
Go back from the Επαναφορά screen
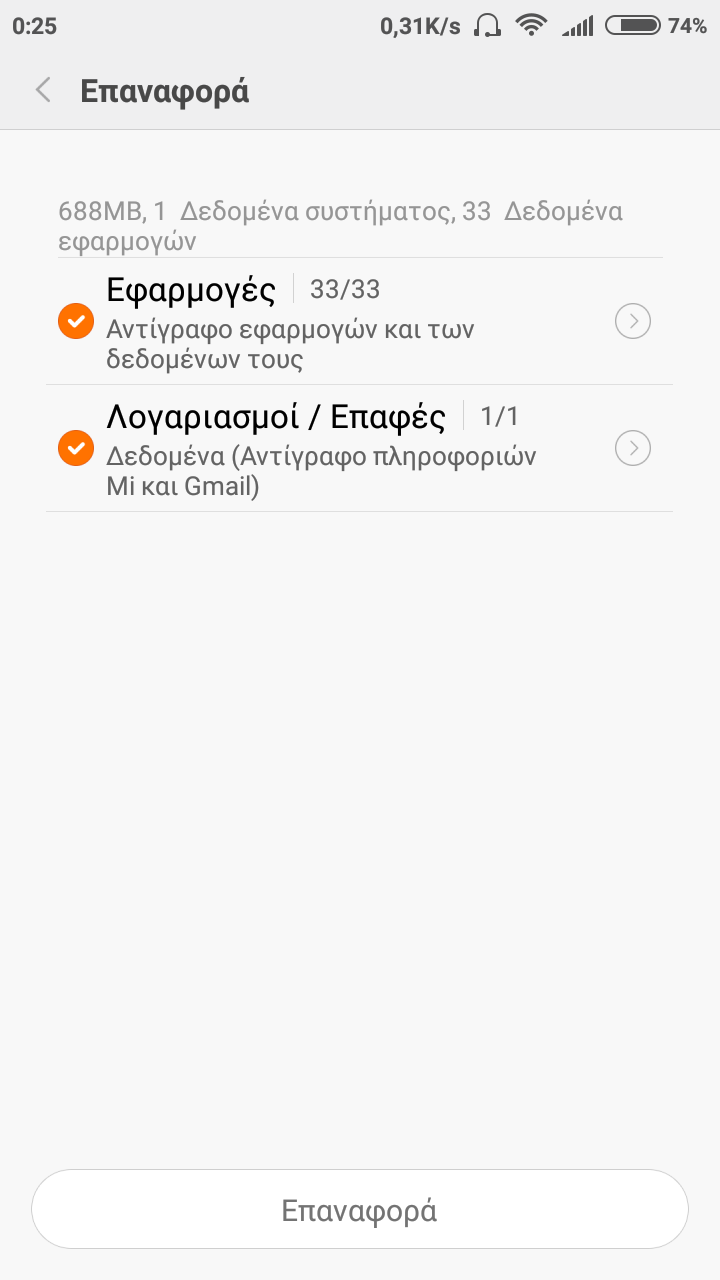coord(43,91)
